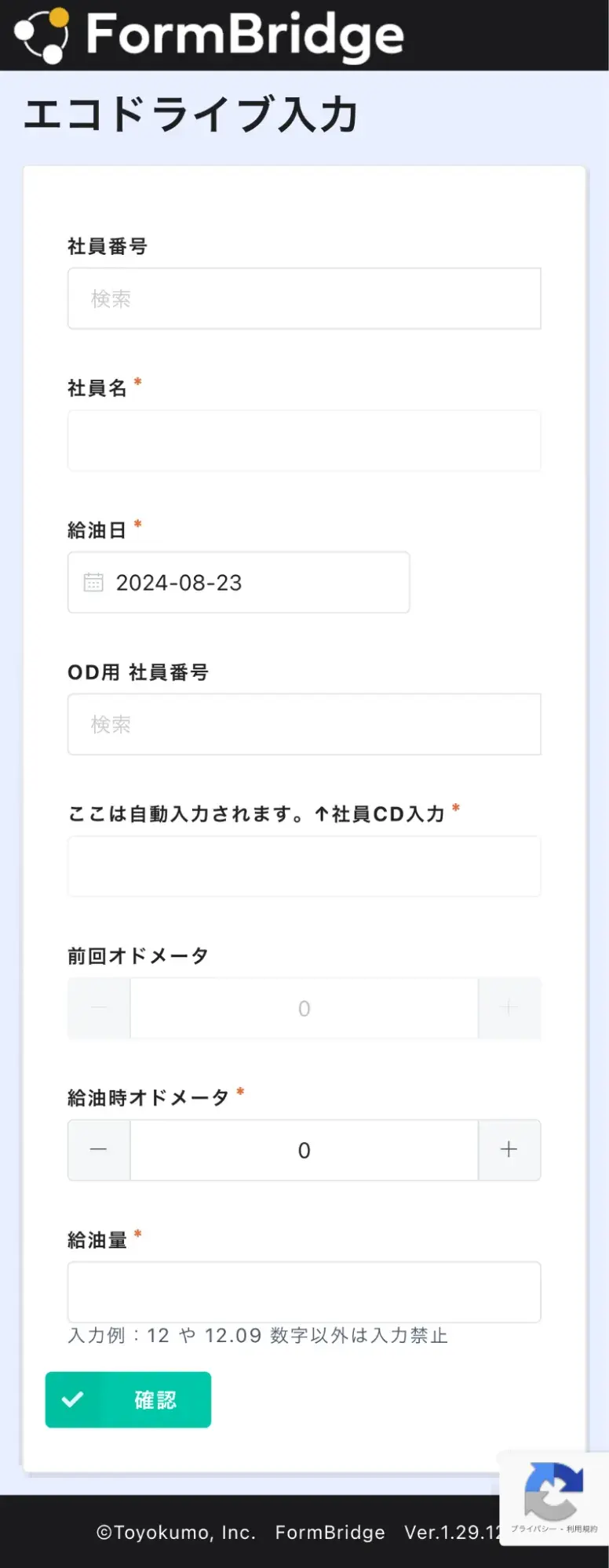The width and height of the screenshot is (609, 1568).
Task: Tap the 確認 confirm button
Action: 128,1399
